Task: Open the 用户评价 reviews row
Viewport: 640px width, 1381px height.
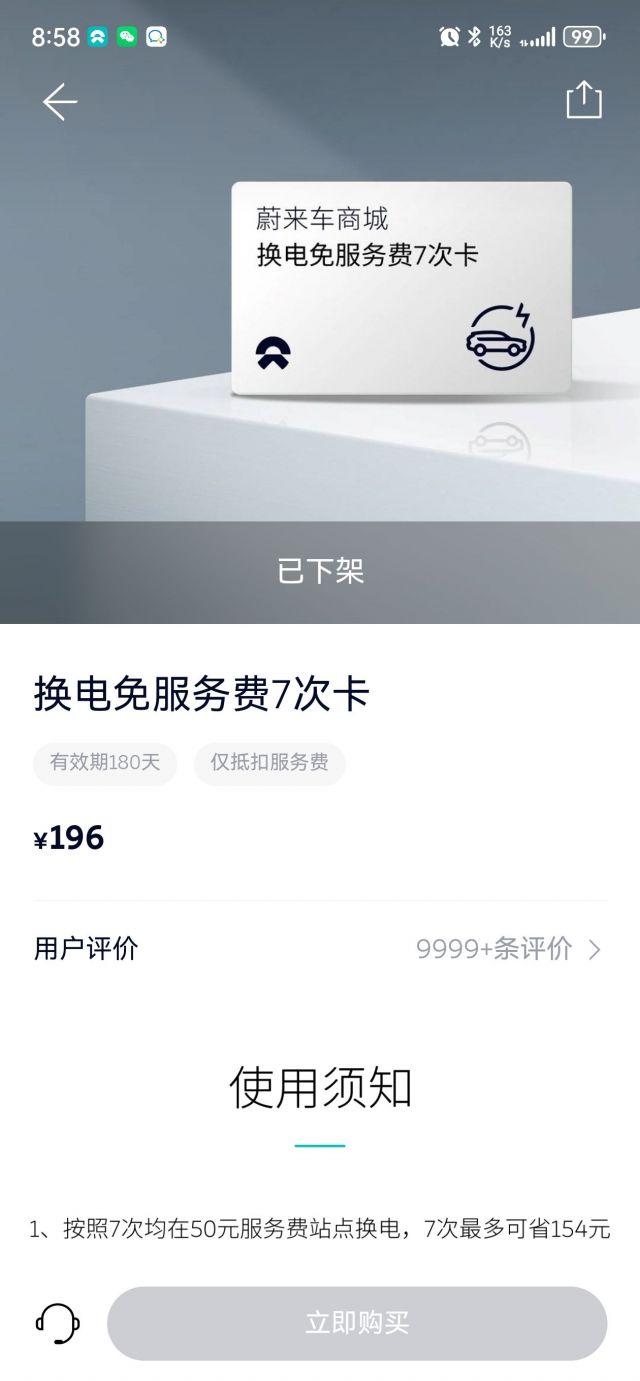Action: 320,948
